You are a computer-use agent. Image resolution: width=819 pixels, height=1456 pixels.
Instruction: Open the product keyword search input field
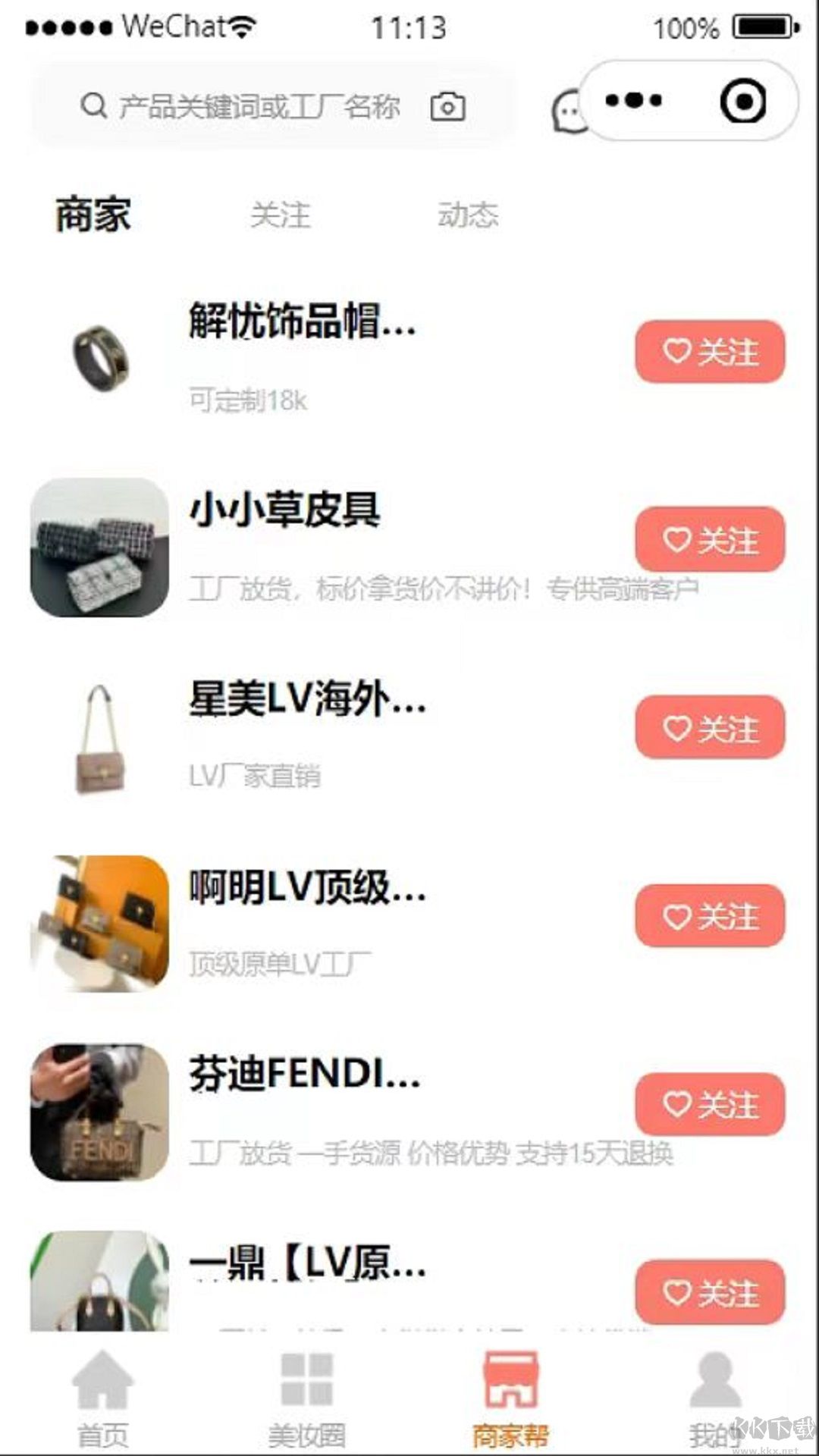pyautogui.click(x=258, y=106)
